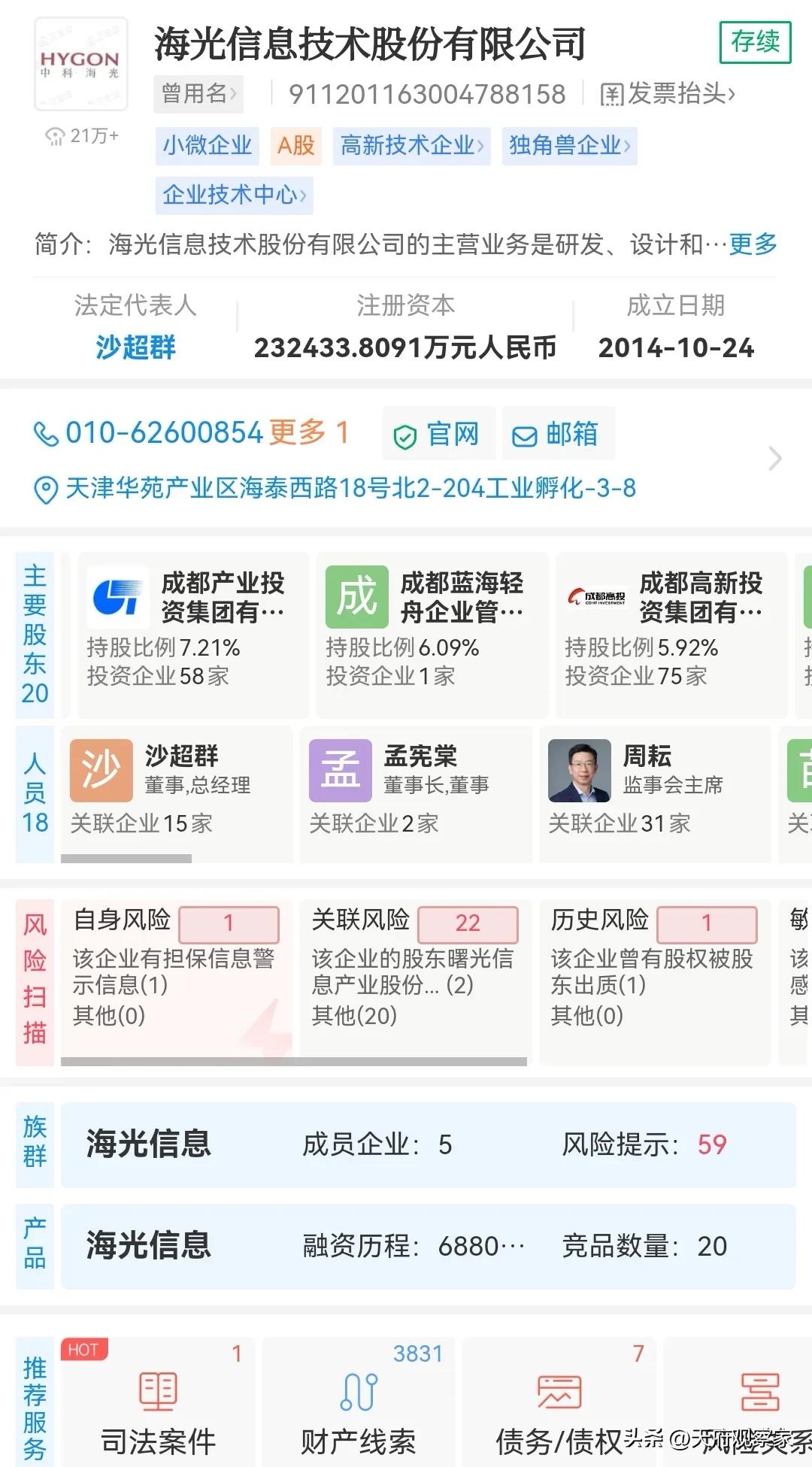Open the 高新技术企业 tag

click(x=410, y=145)
